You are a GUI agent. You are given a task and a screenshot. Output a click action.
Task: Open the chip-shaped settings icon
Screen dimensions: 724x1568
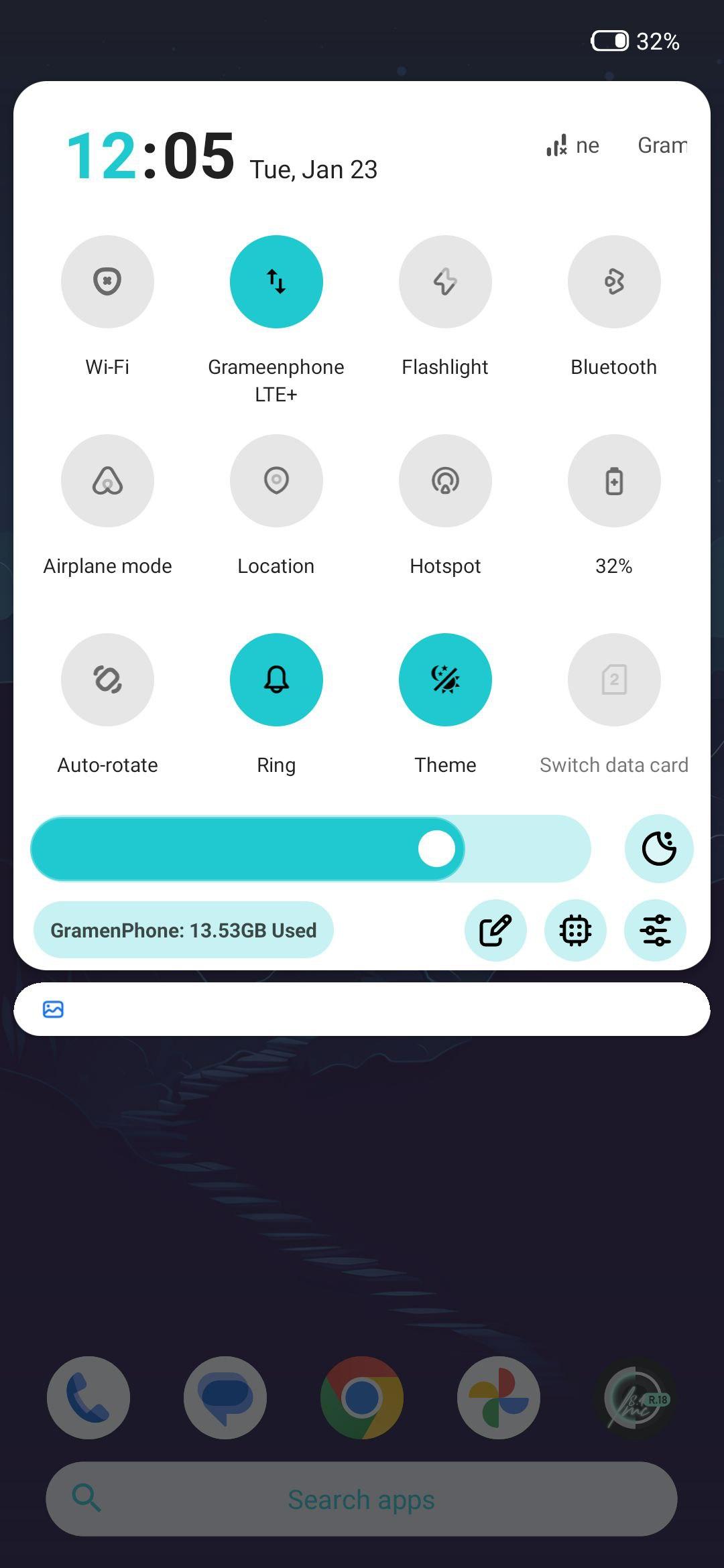click(575, 930)
